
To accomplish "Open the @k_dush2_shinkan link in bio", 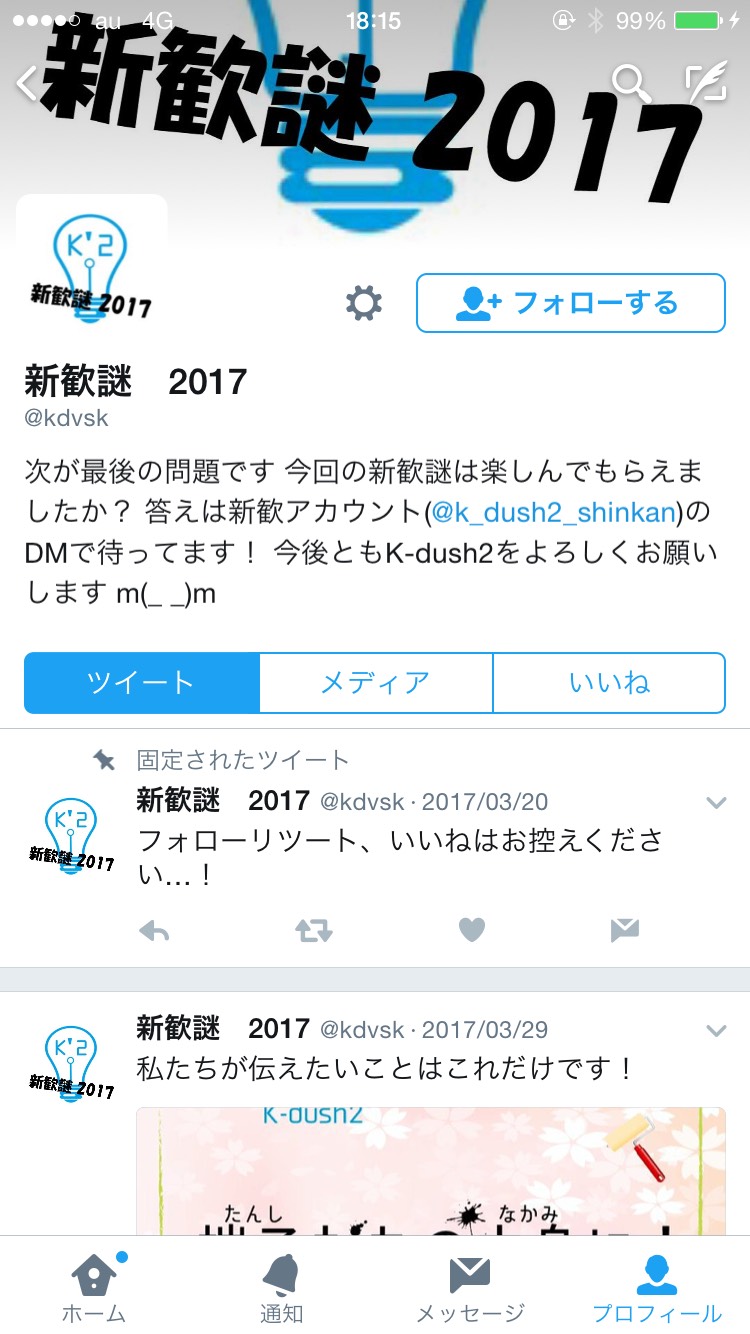I will coord(554,514).
